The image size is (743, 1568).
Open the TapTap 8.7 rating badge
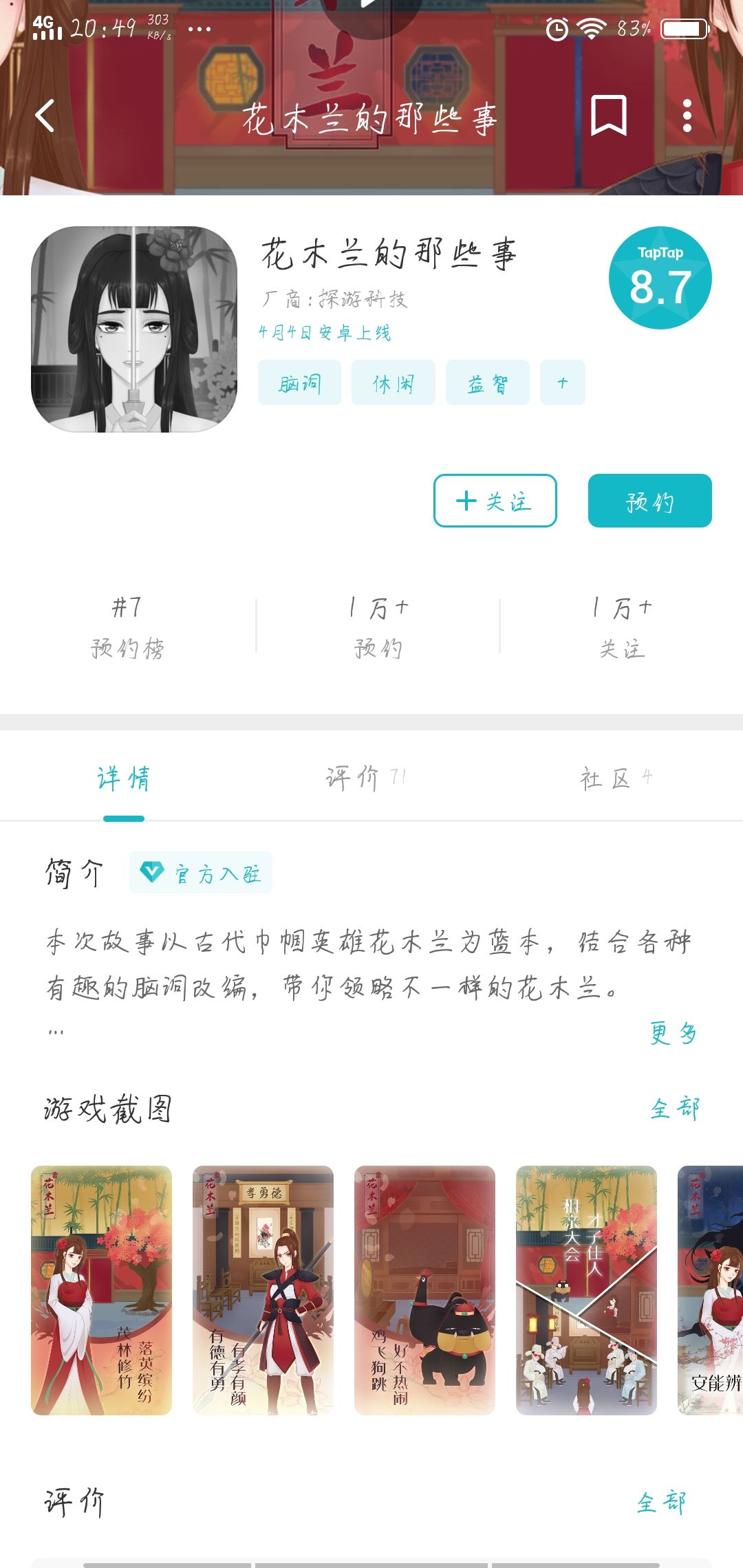[x=660, y=278]
